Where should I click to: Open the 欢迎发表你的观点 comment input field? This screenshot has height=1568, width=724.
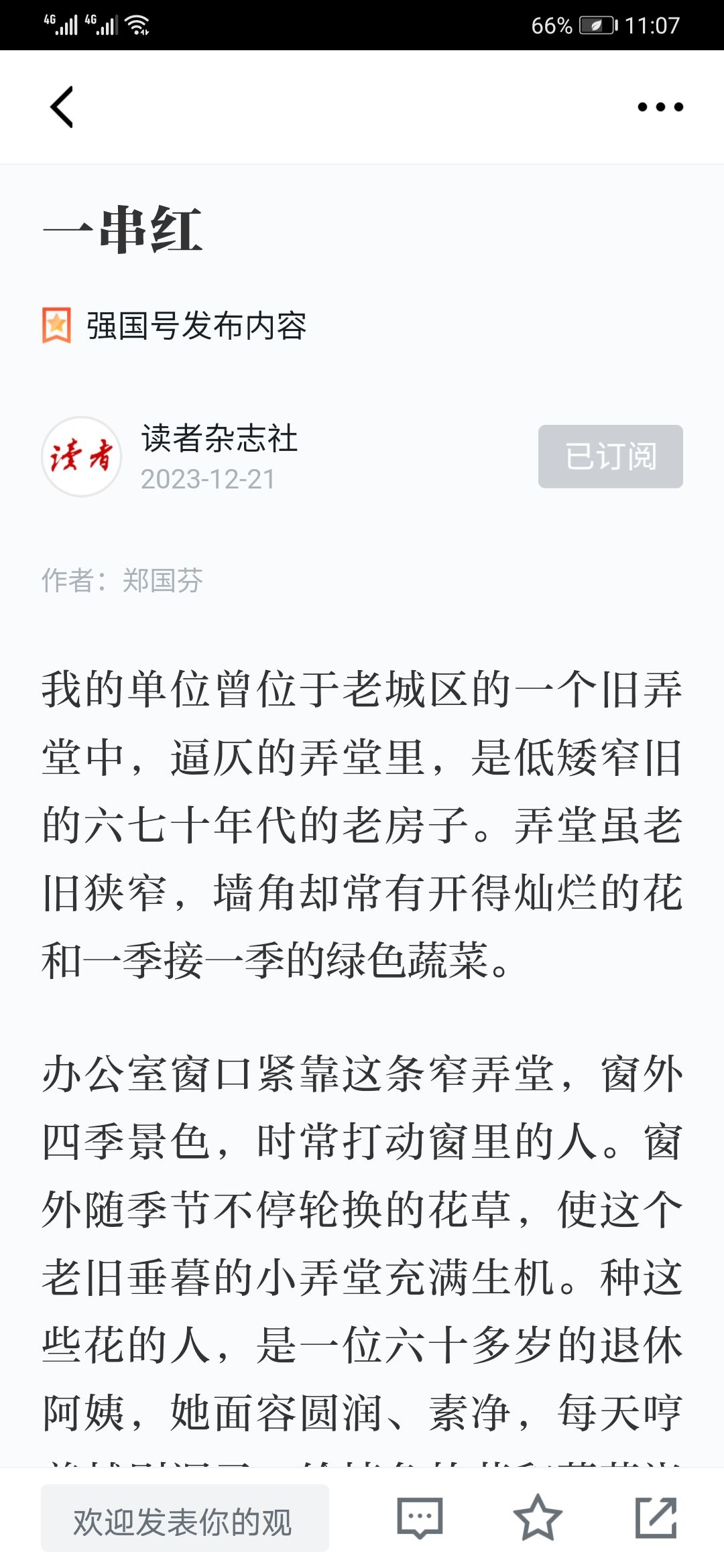(x=185, y=1518)
